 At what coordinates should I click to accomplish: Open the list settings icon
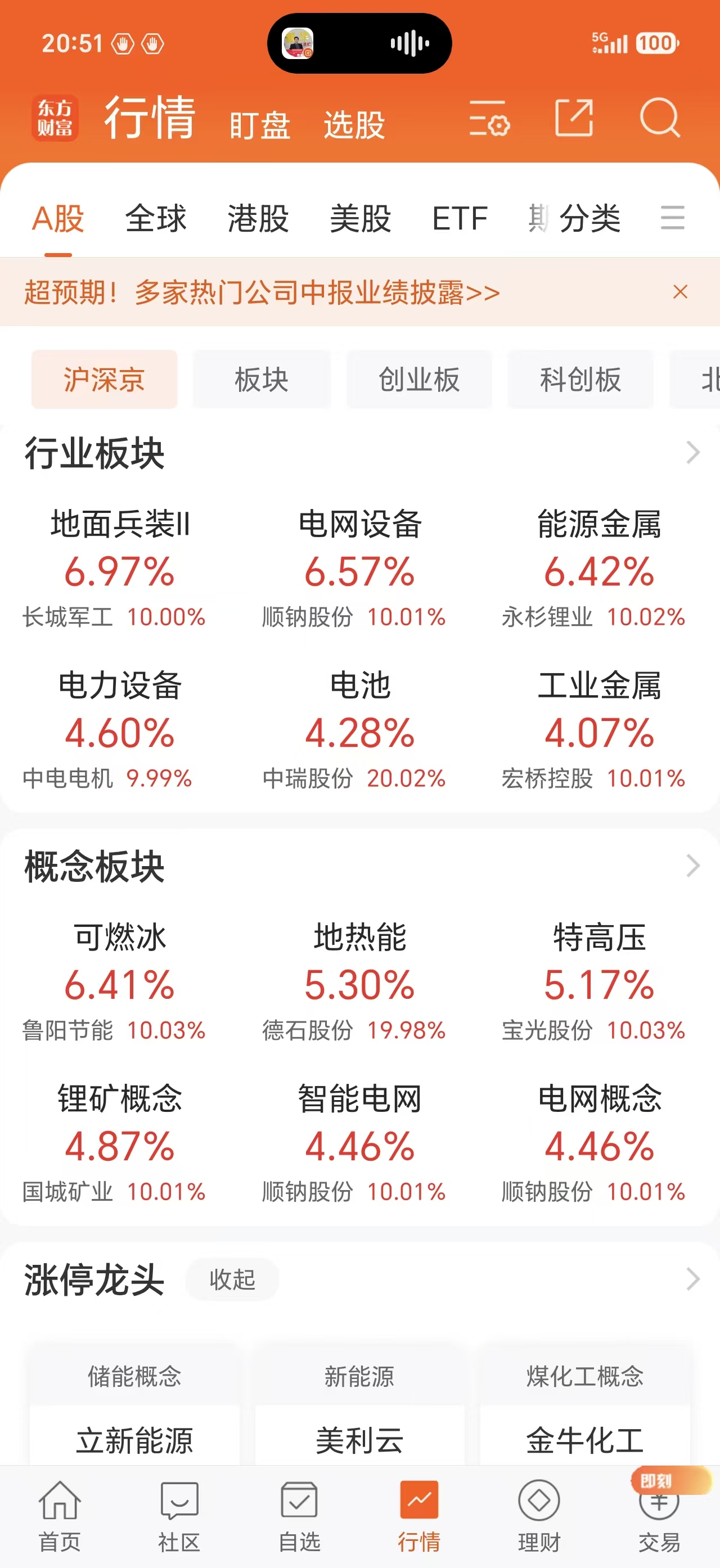[489, 119]
